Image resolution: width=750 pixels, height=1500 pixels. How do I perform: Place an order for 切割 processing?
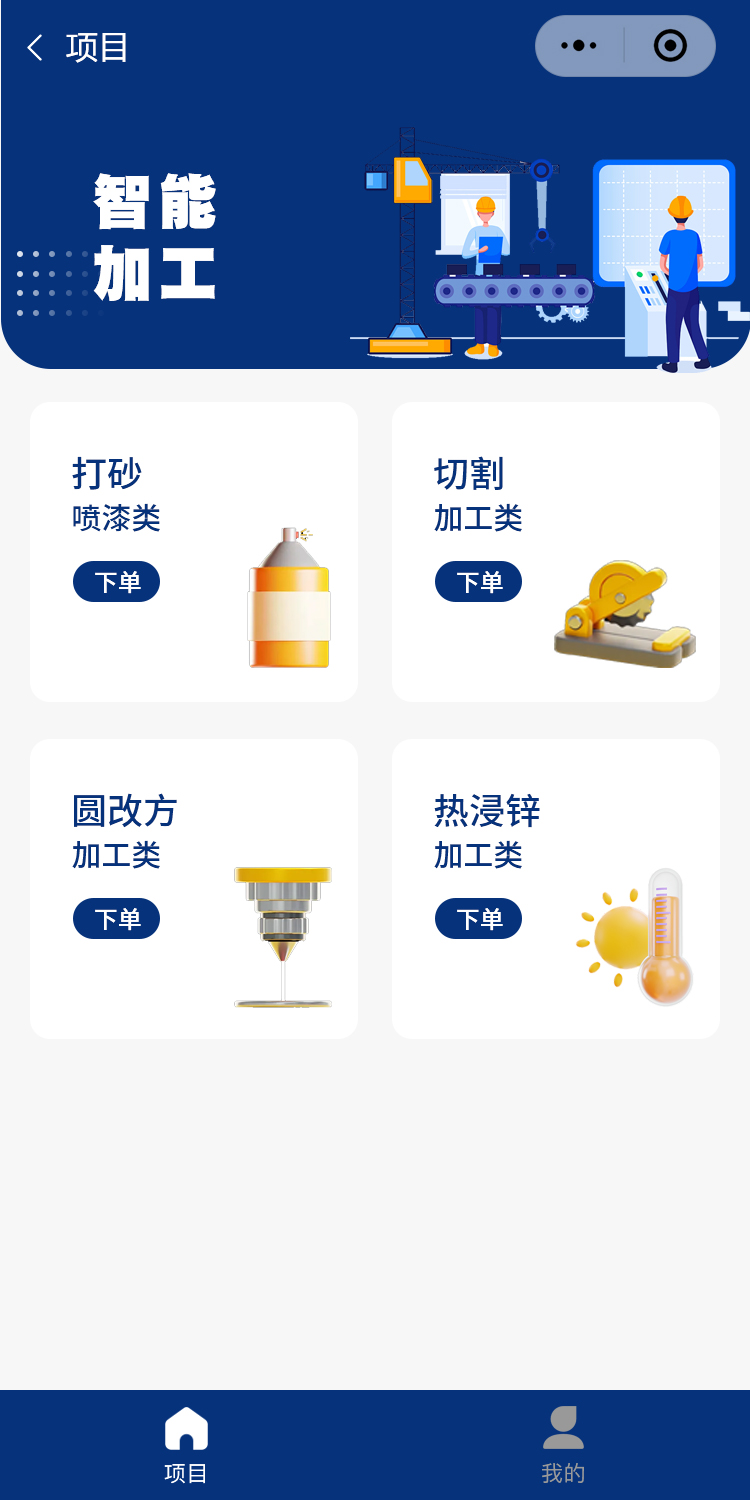478,582
